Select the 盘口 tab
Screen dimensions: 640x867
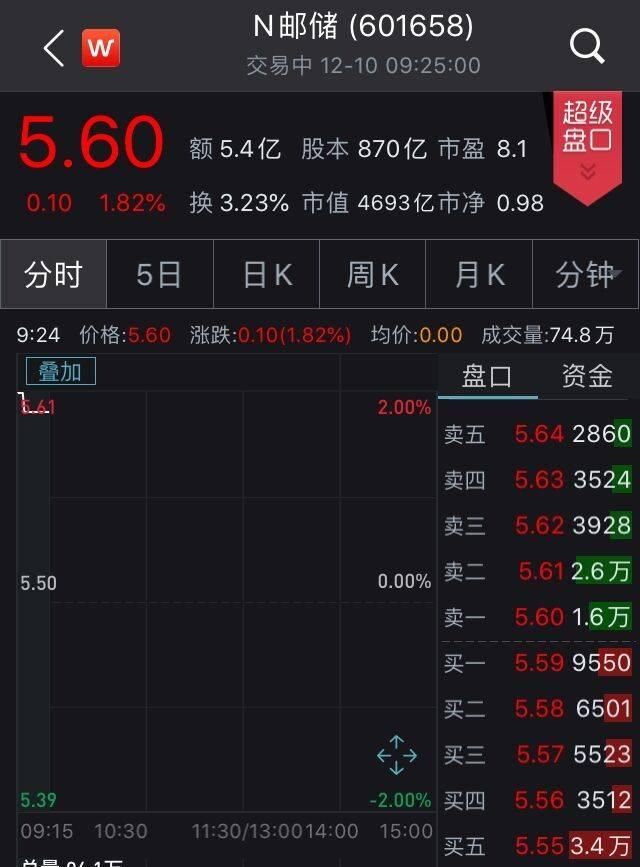tap(487, 376)
